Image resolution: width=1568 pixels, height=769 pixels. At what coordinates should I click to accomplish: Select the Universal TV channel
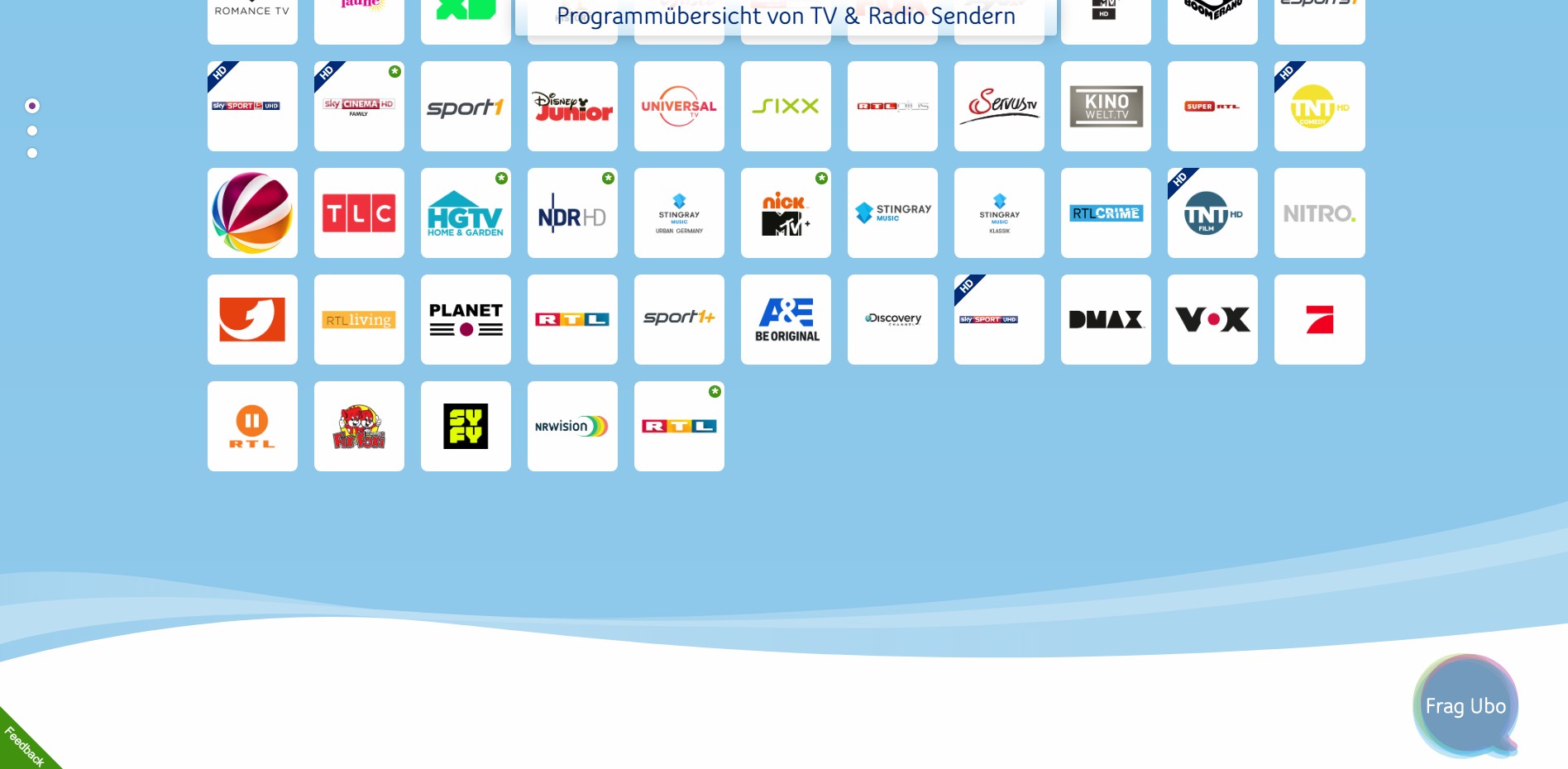click(x=679, y=106)
